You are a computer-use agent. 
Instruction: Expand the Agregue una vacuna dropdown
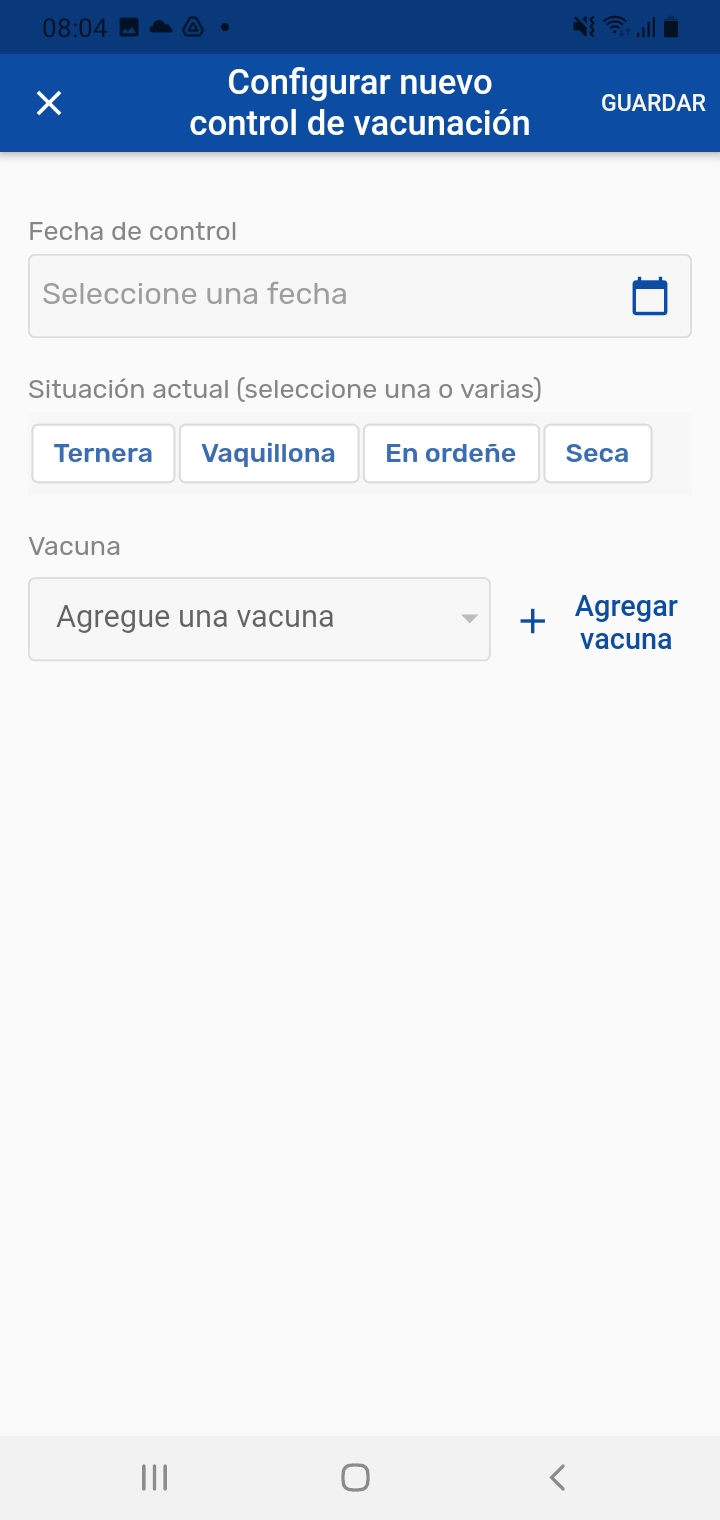[x=259, y=618]
